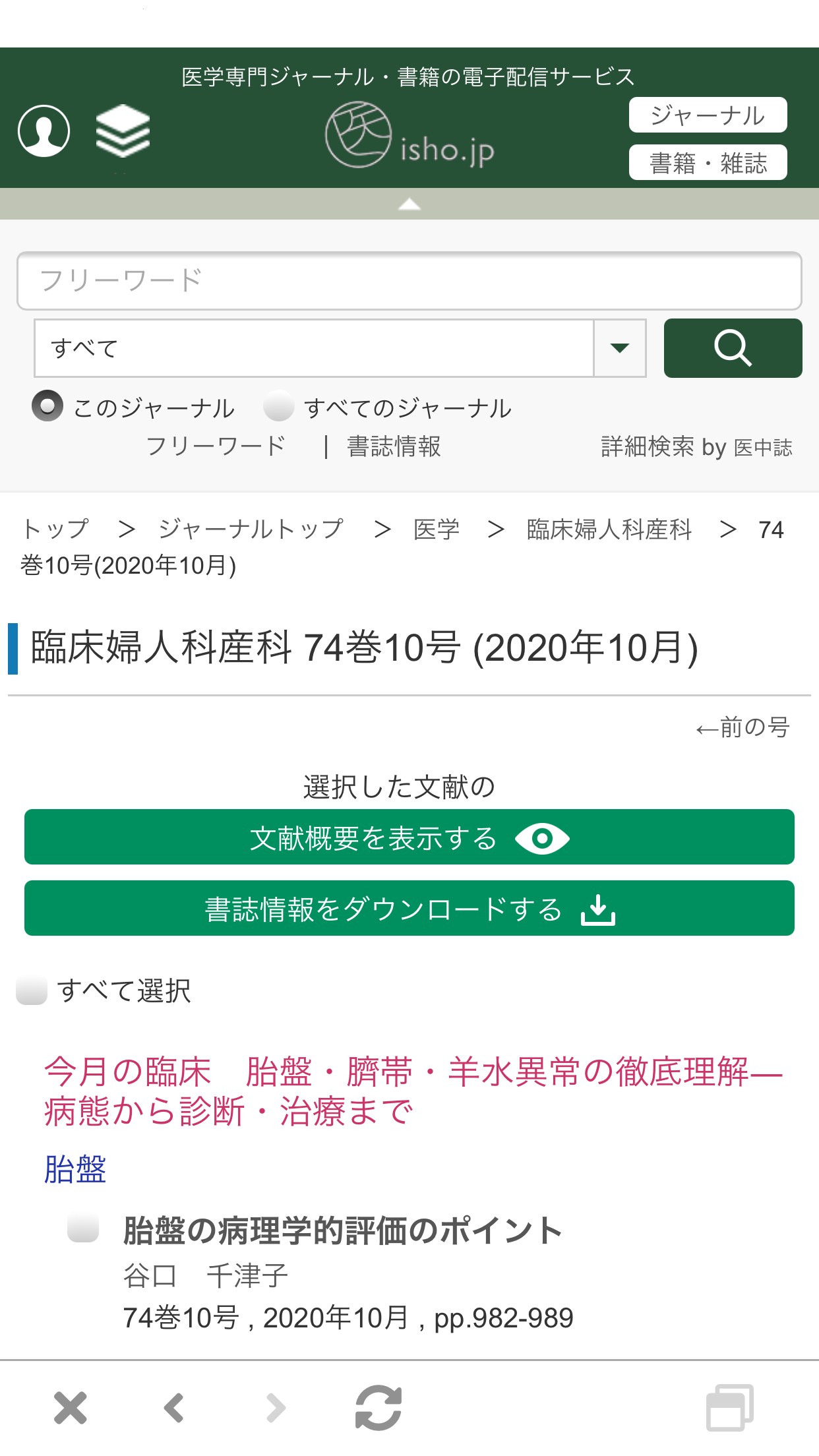Run search with the magnifier button

pos(733,348)
